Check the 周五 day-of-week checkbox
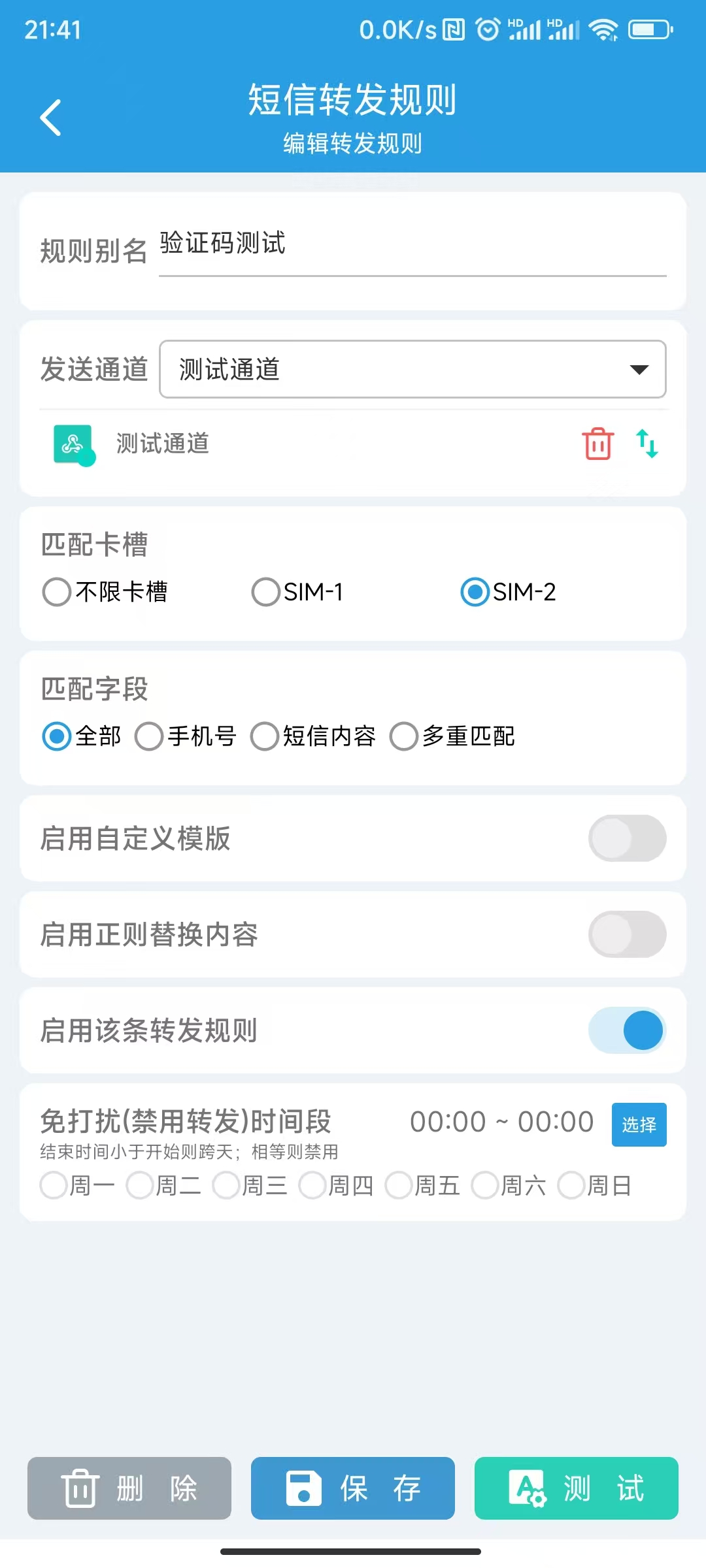This screenshot has width=706, height=1568. click(x=399, y=1185)
